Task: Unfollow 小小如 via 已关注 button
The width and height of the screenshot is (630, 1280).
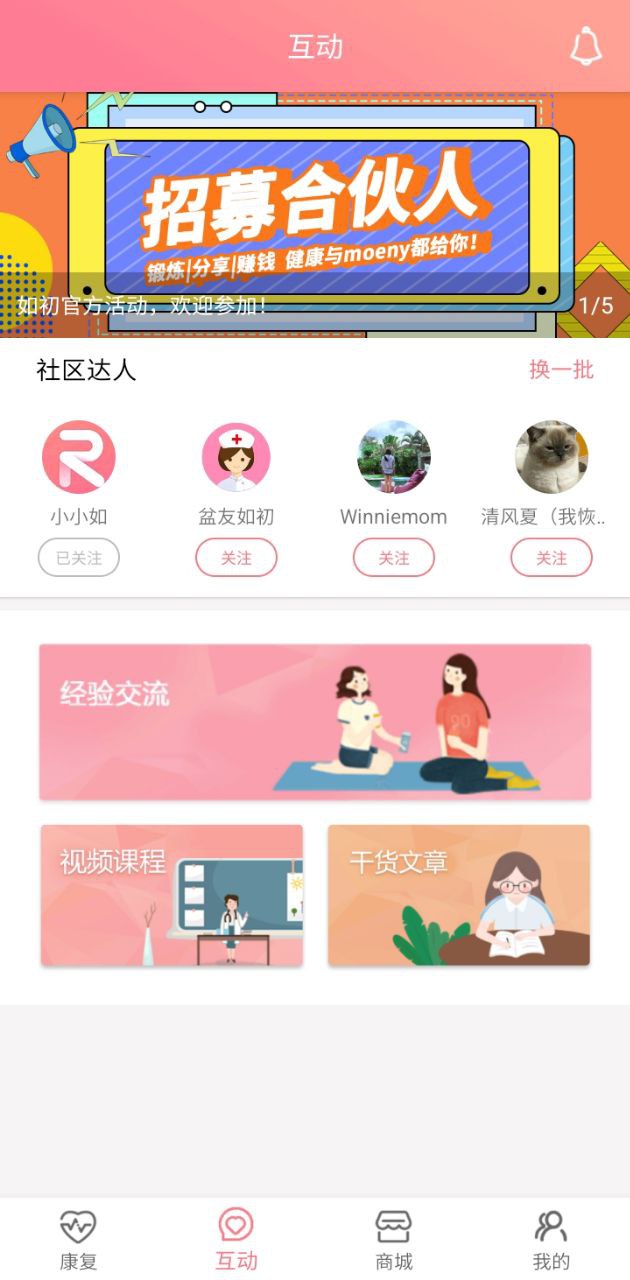Action: pos(79,558)
